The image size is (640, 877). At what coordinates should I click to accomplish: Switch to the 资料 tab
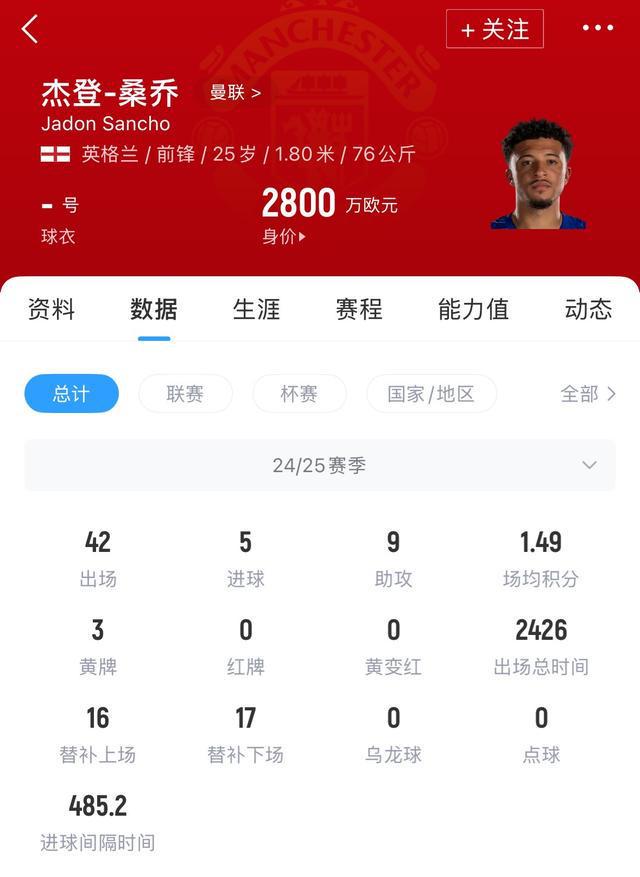[51, 309]
